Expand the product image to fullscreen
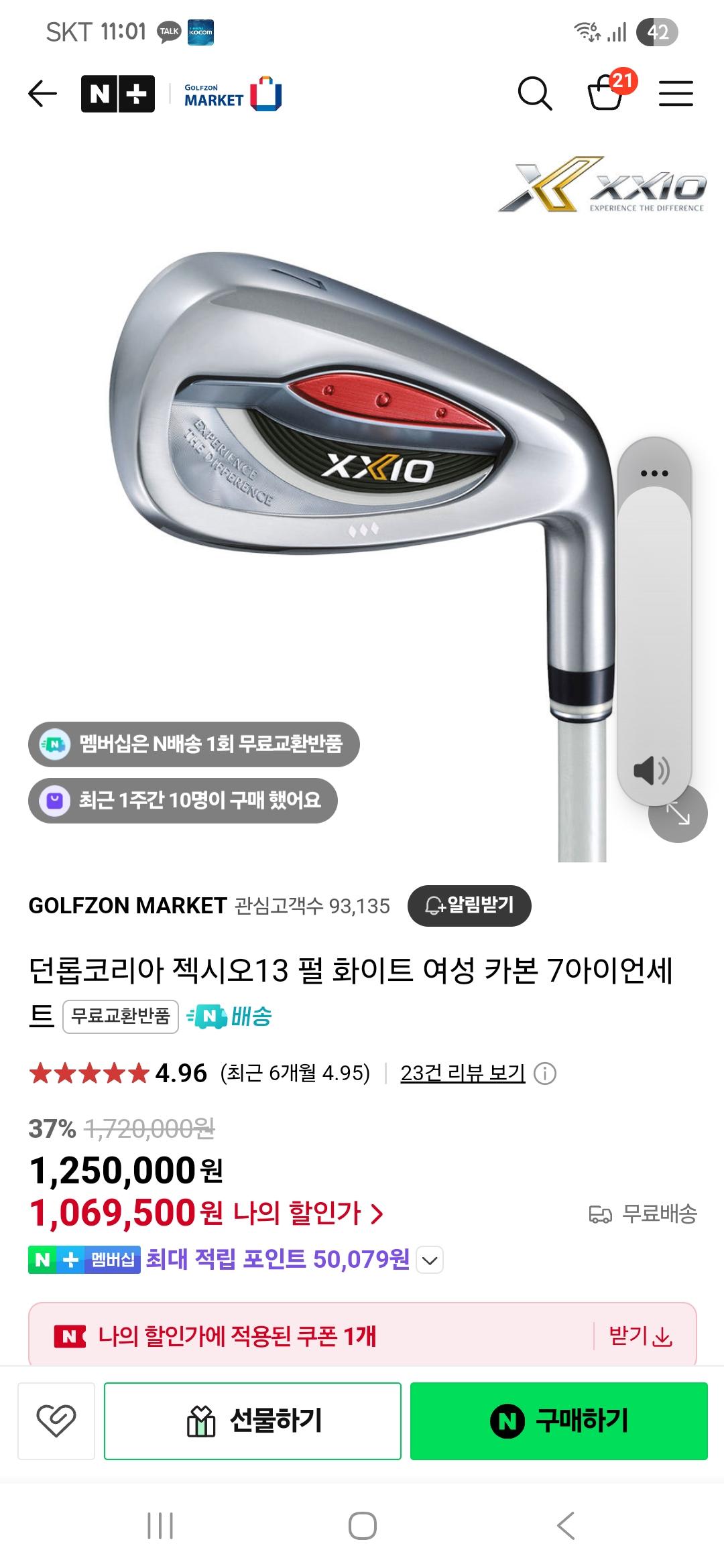Viewport: 724px width, 1568px height. (679, 815)
